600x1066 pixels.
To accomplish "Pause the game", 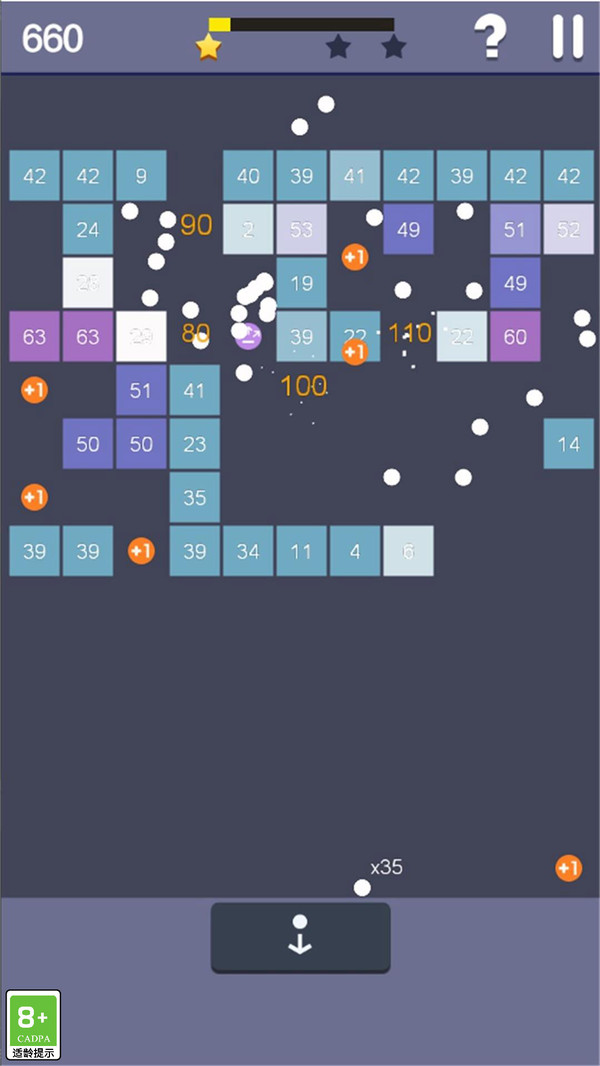I will point(567,37).
